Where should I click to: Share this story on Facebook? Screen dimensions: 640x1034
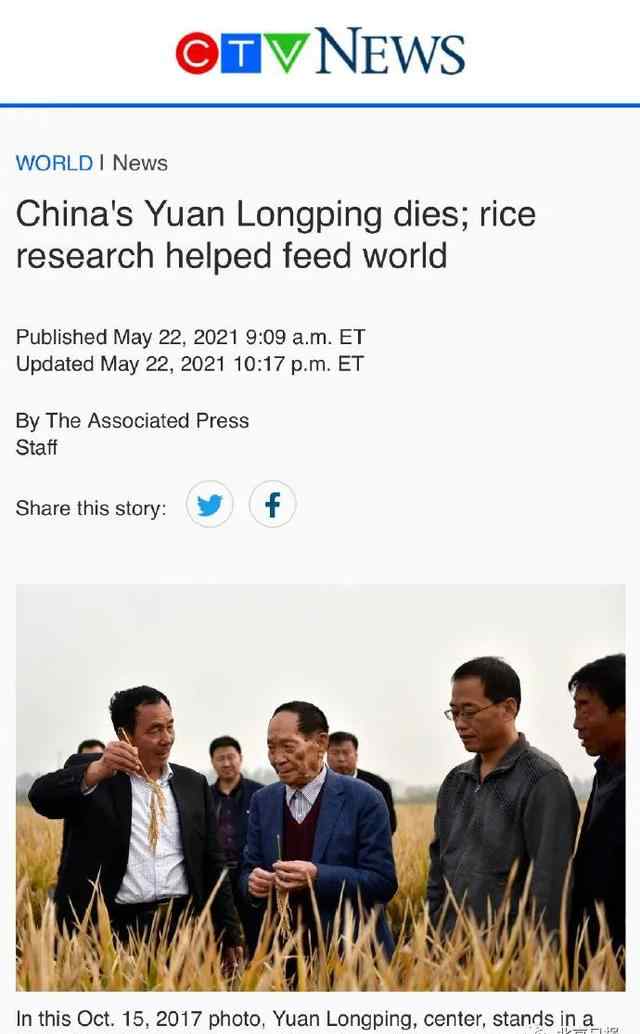tap(272, 505)
